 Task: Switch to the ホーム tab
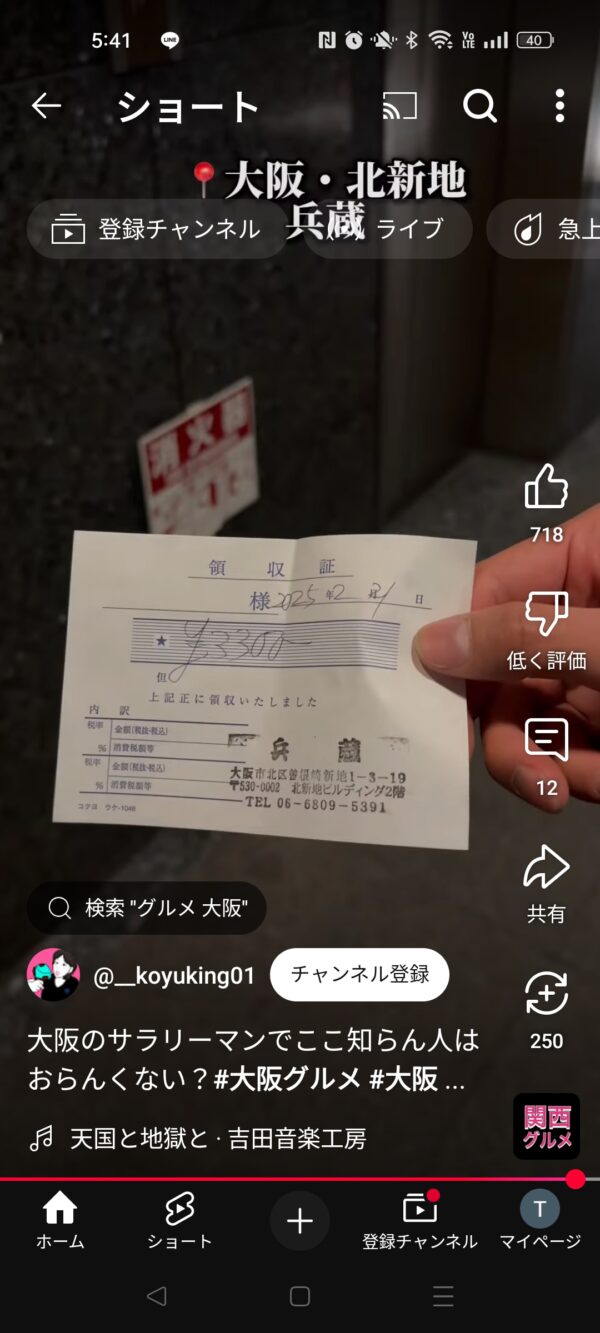point(60,1221)
